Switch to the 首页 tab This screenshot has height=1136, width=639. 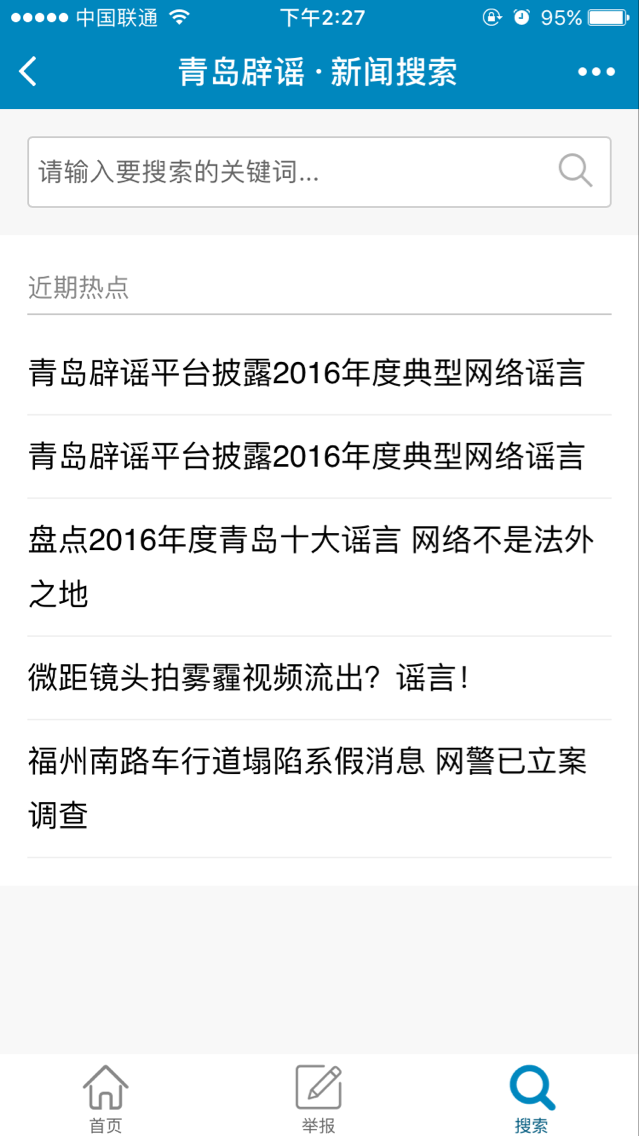pyautogui.click(x=106, y=1098)
